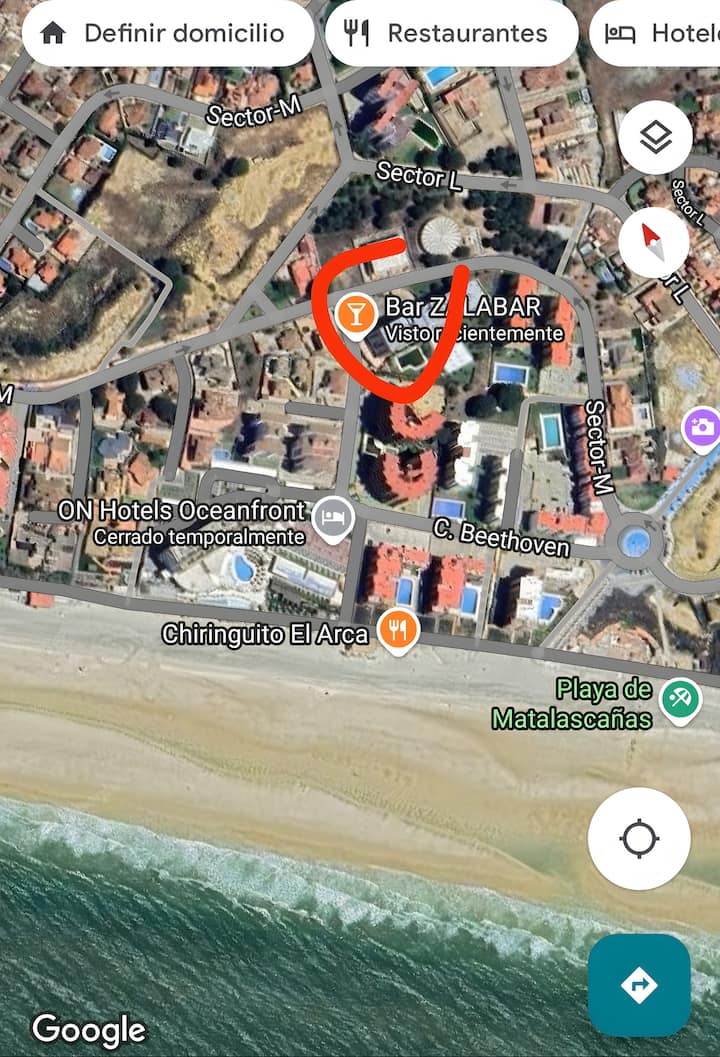Tap the Definir domicilio chip
720x1057 pixels.
168,33
